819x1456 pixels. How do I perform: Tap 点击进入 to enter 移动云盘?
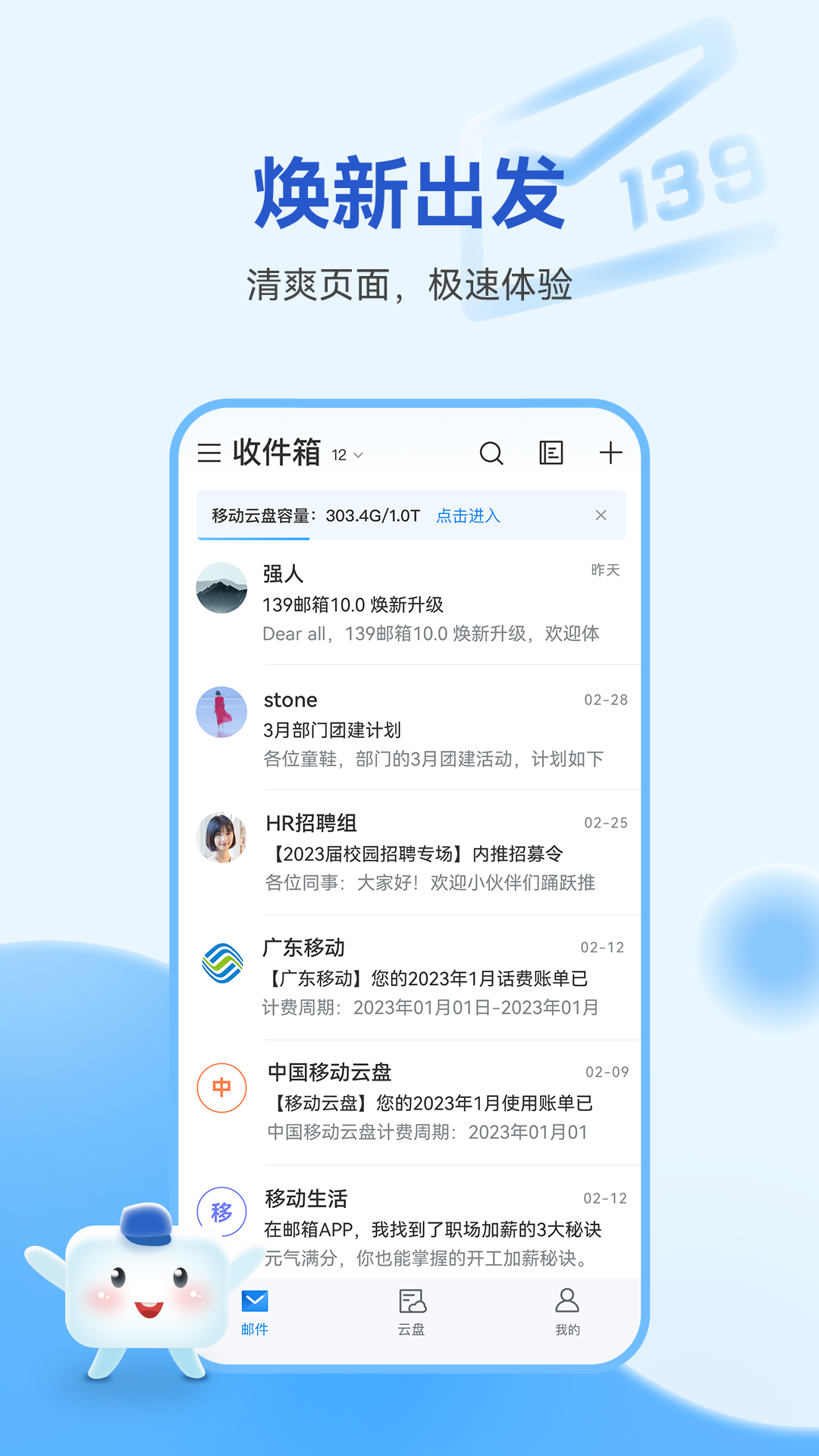click(468, 515)
